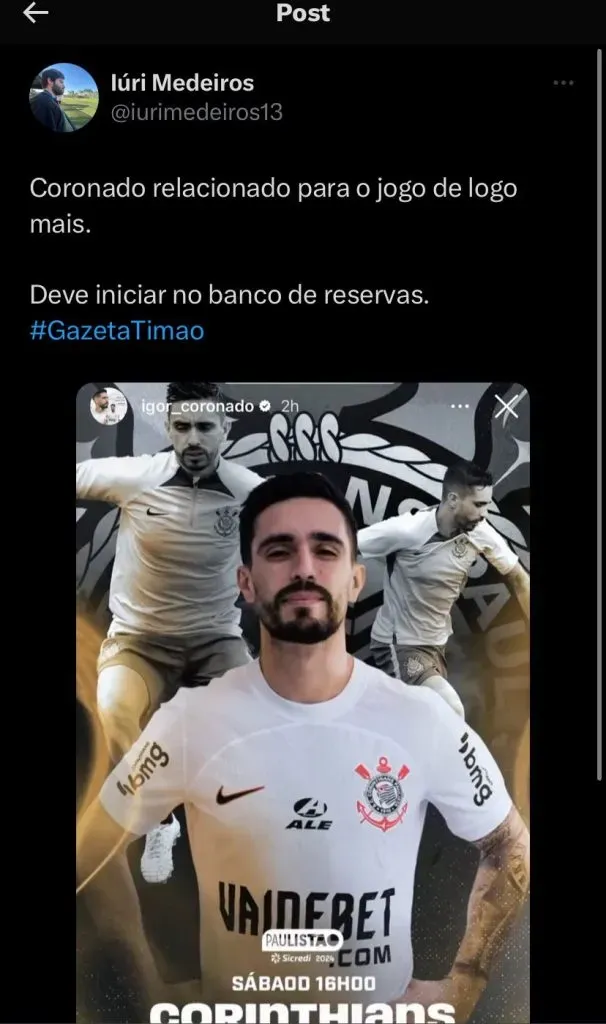Open the post's overflow menu
606x1024 pixels.
(x=564, y=82)
